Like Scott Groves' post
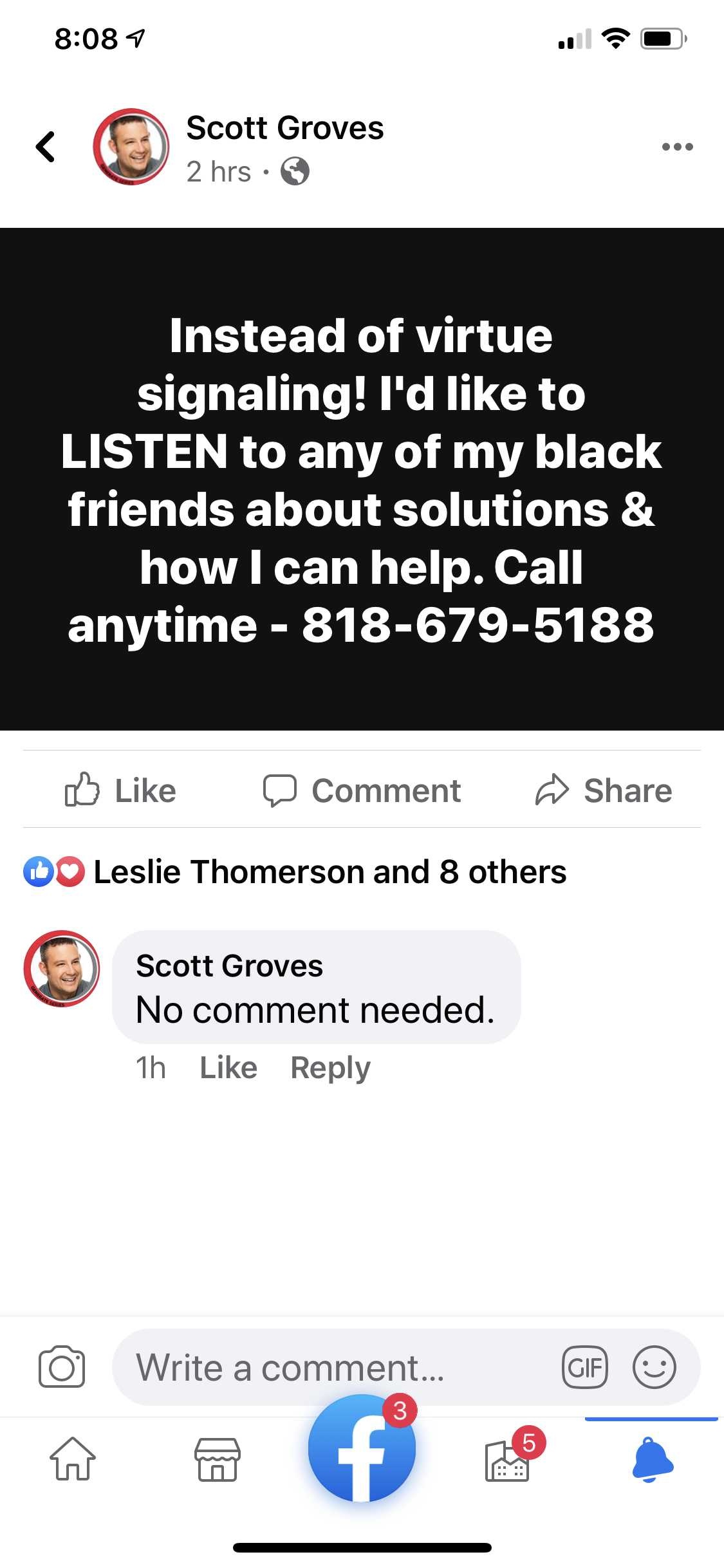Image resolution: width=724 pixels, height=1568 pixels. coord(120,790)
